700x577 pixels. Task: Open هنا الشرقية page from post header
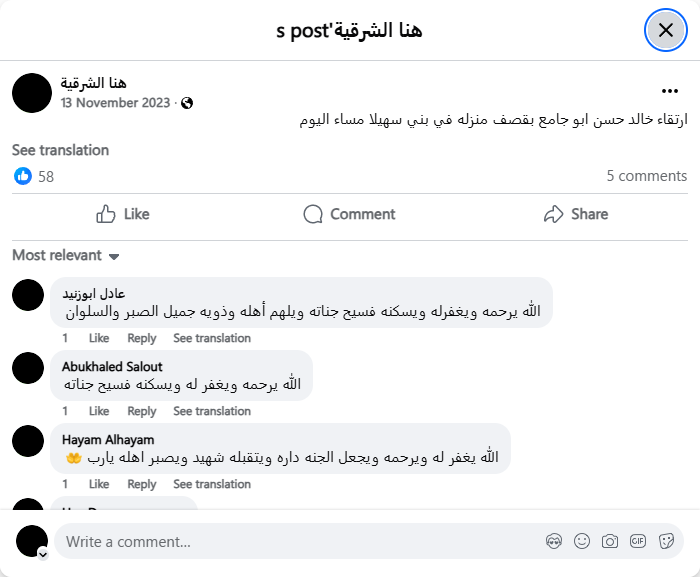pyautogui.click(x=93, y=83)
